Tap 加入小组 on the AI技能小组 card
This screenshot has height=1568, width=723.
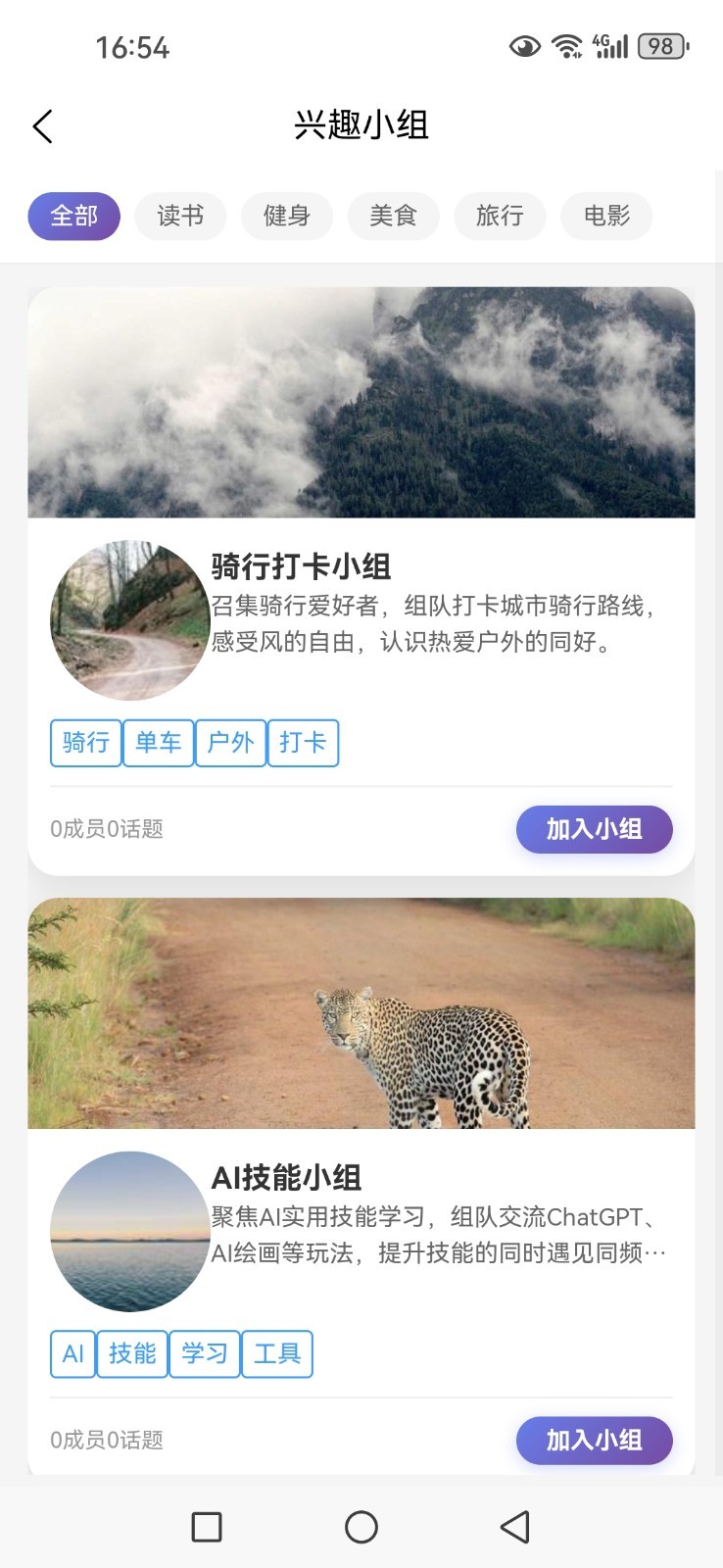(594, 1441)
